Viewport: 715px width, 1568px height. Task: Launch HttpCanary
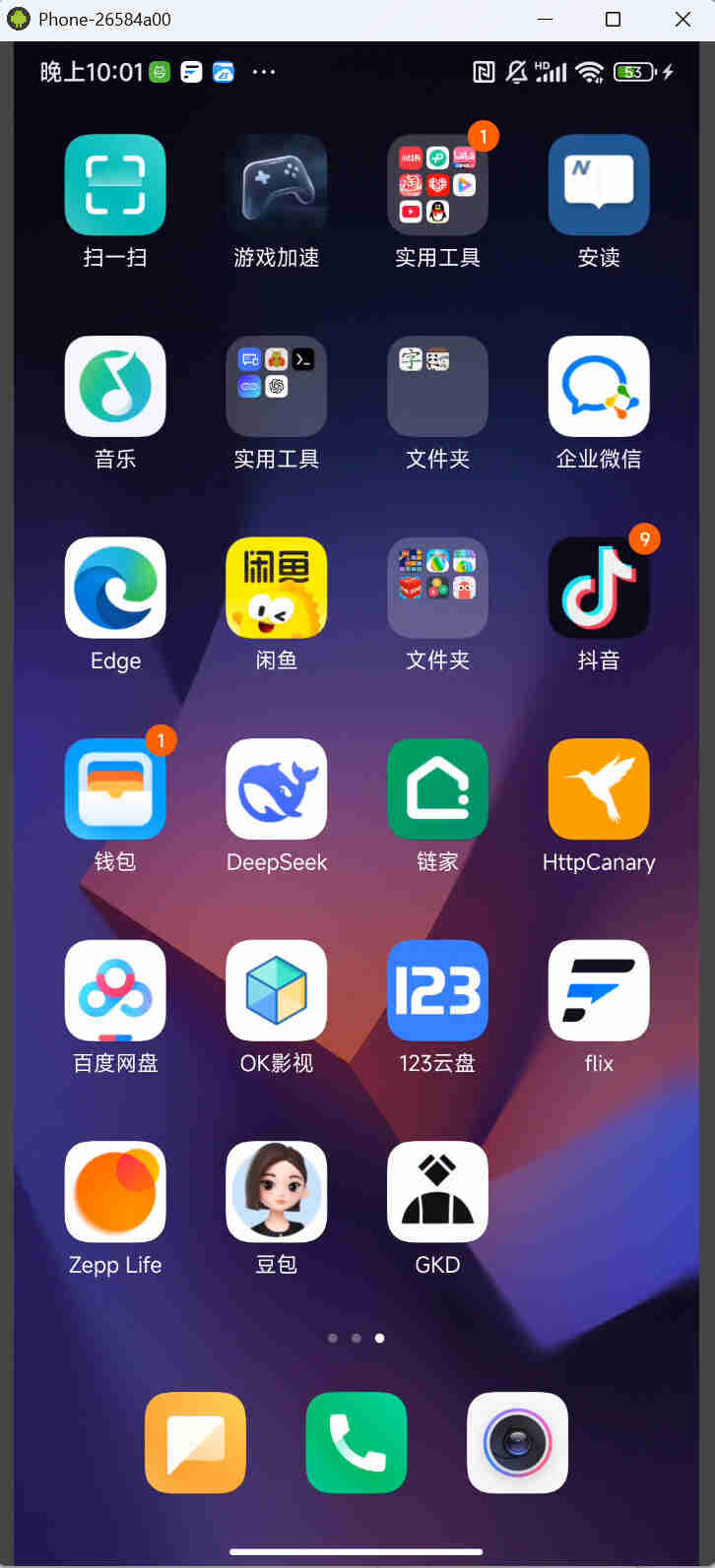pos(599,788)
